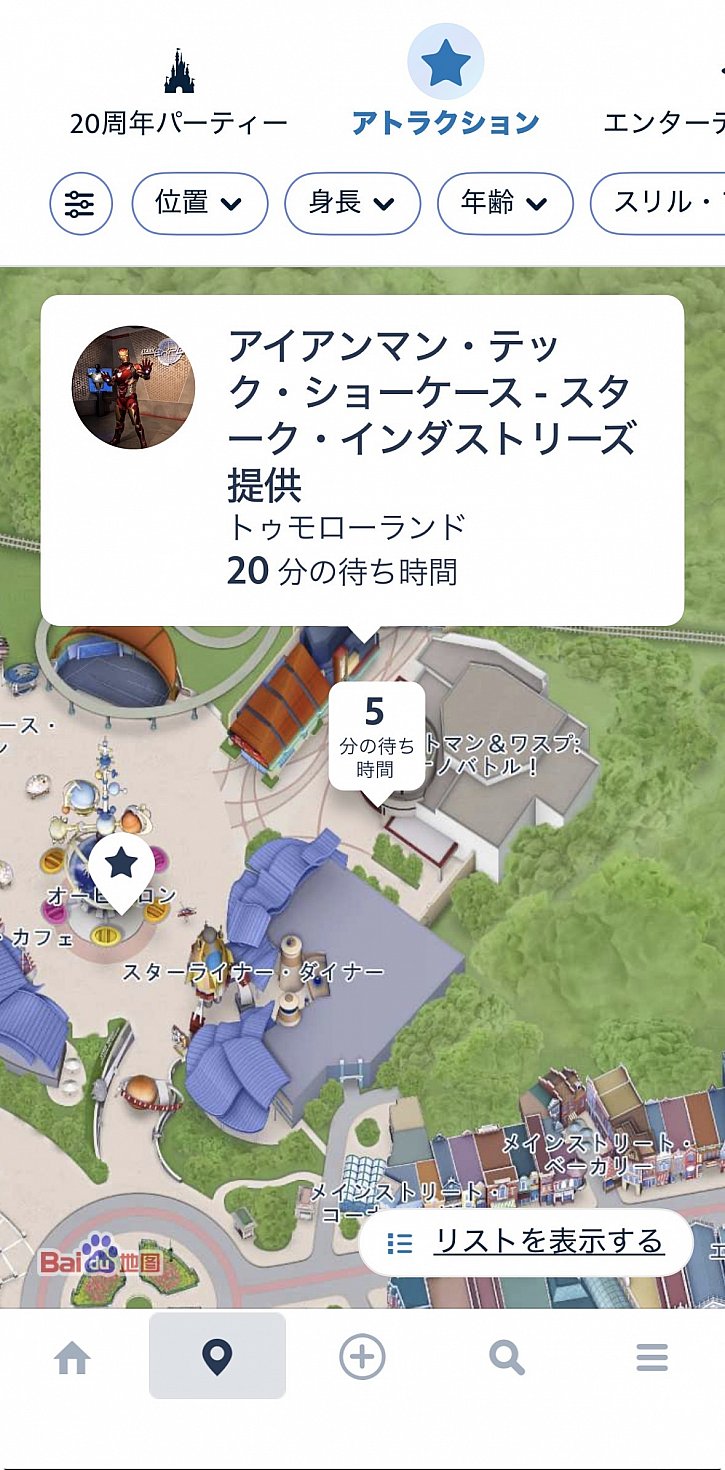Go to the home tab
Viewport: 725px width, 1470px height.
(x=72, y=1357)
